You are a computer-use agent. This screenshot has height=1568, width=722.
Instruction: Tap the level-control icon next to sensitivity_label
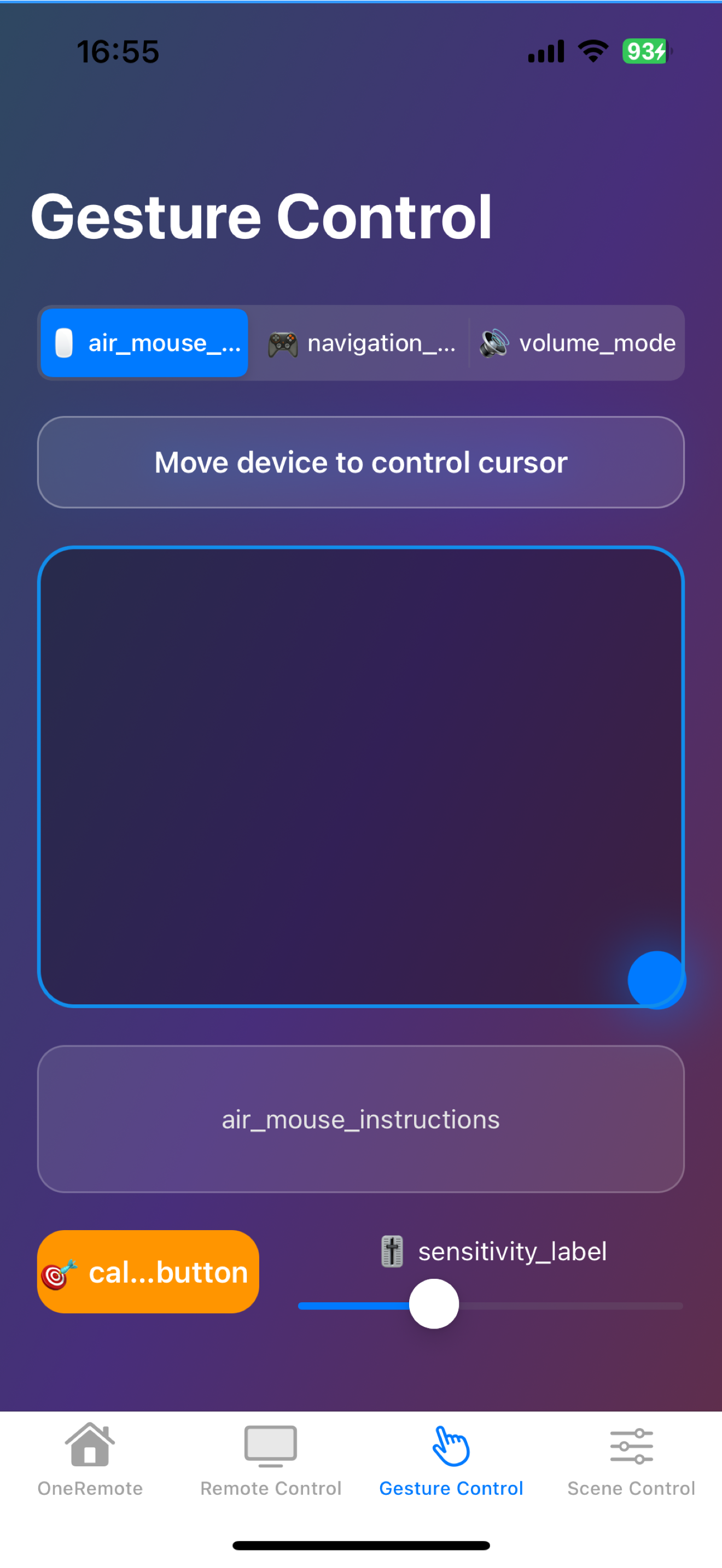click(390, 1251)
